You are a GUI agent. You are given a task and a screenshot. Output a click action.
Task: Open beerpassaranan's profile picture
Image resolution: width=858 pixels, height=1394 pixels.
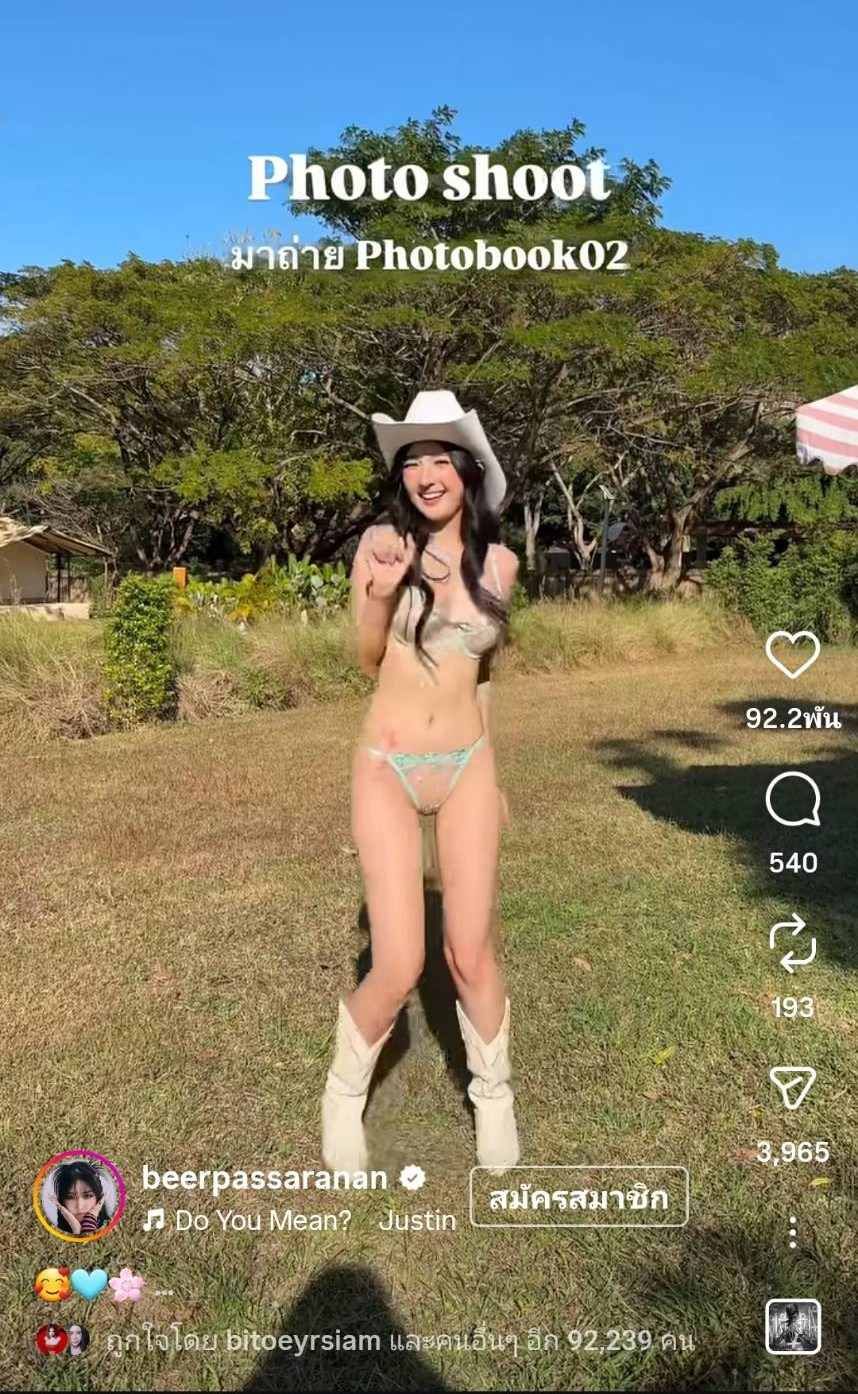(79, 1196)
